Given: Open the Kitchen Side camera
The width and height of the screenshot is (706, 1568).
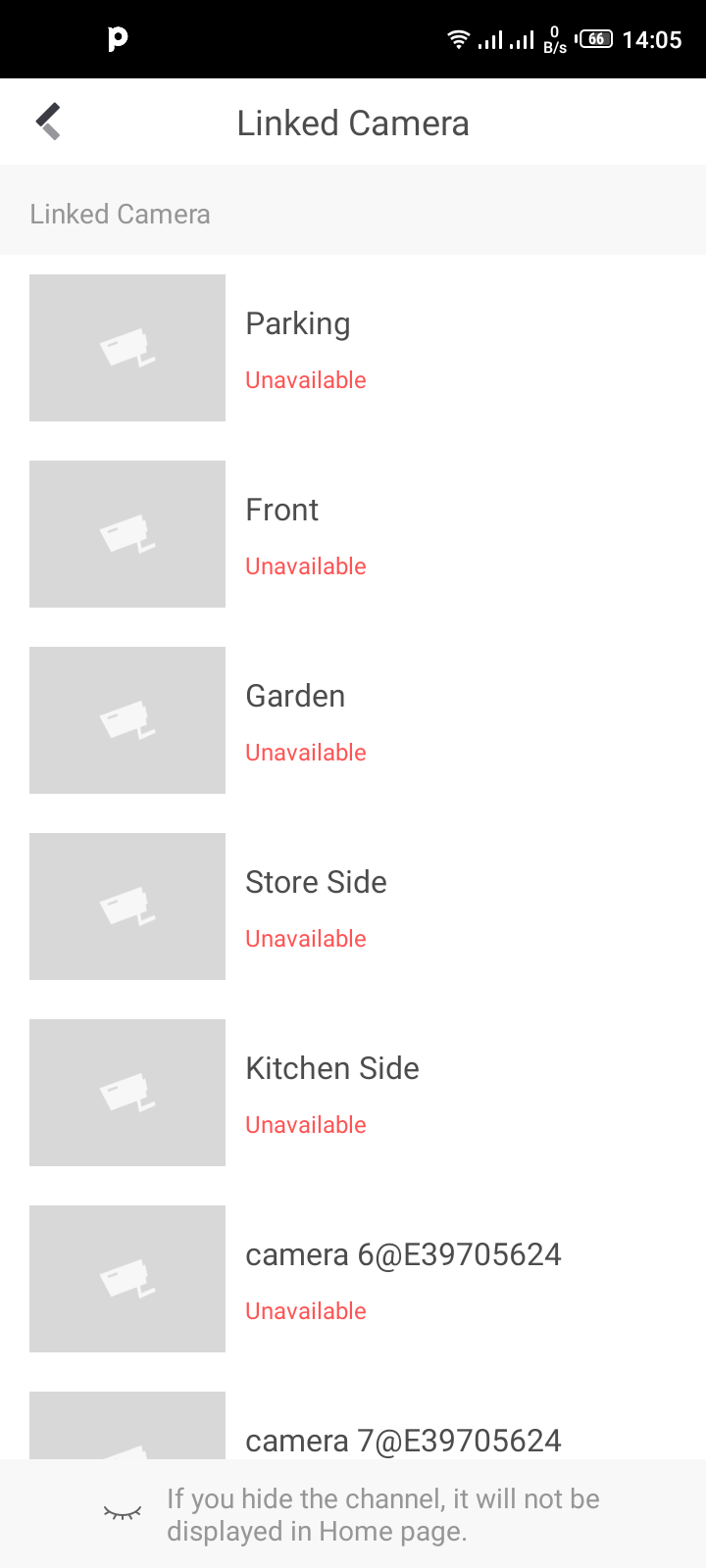Looking at the screenshot, I should pyautogui.click(x=331, y=1068).
